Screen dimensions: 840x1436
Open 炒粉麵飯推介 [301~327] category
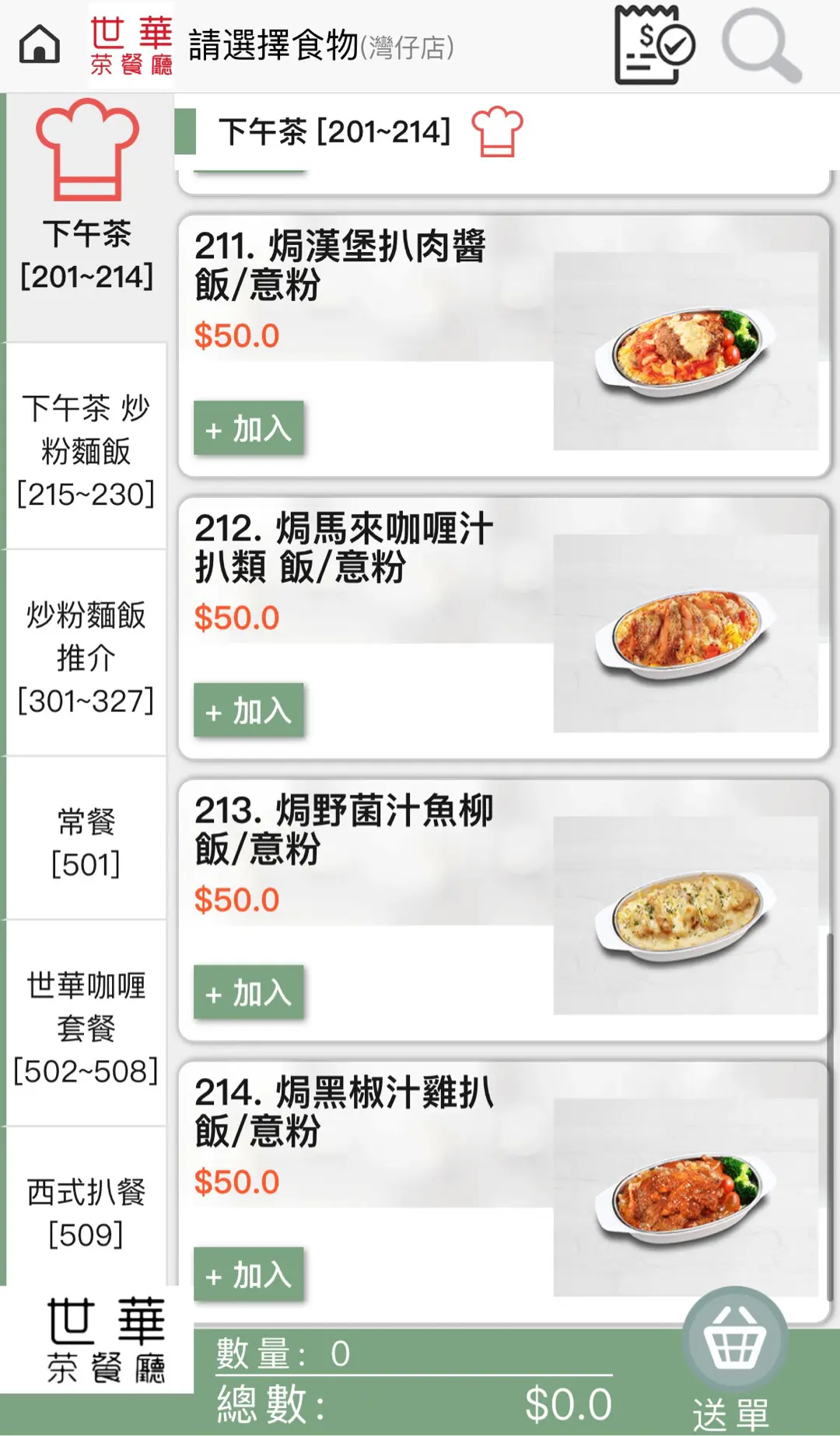86,657
